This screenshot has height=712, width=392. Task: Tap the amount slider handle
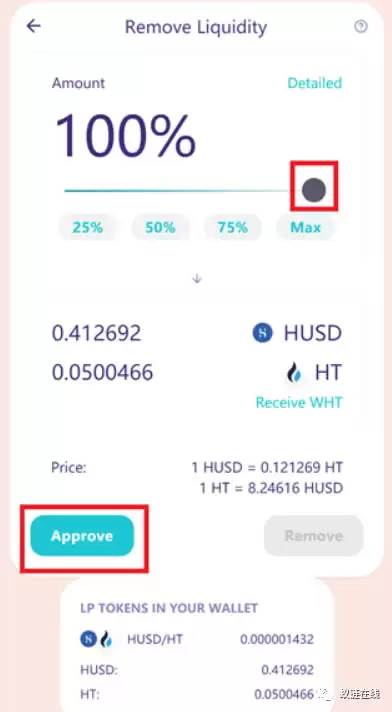[x=314, y=190]
